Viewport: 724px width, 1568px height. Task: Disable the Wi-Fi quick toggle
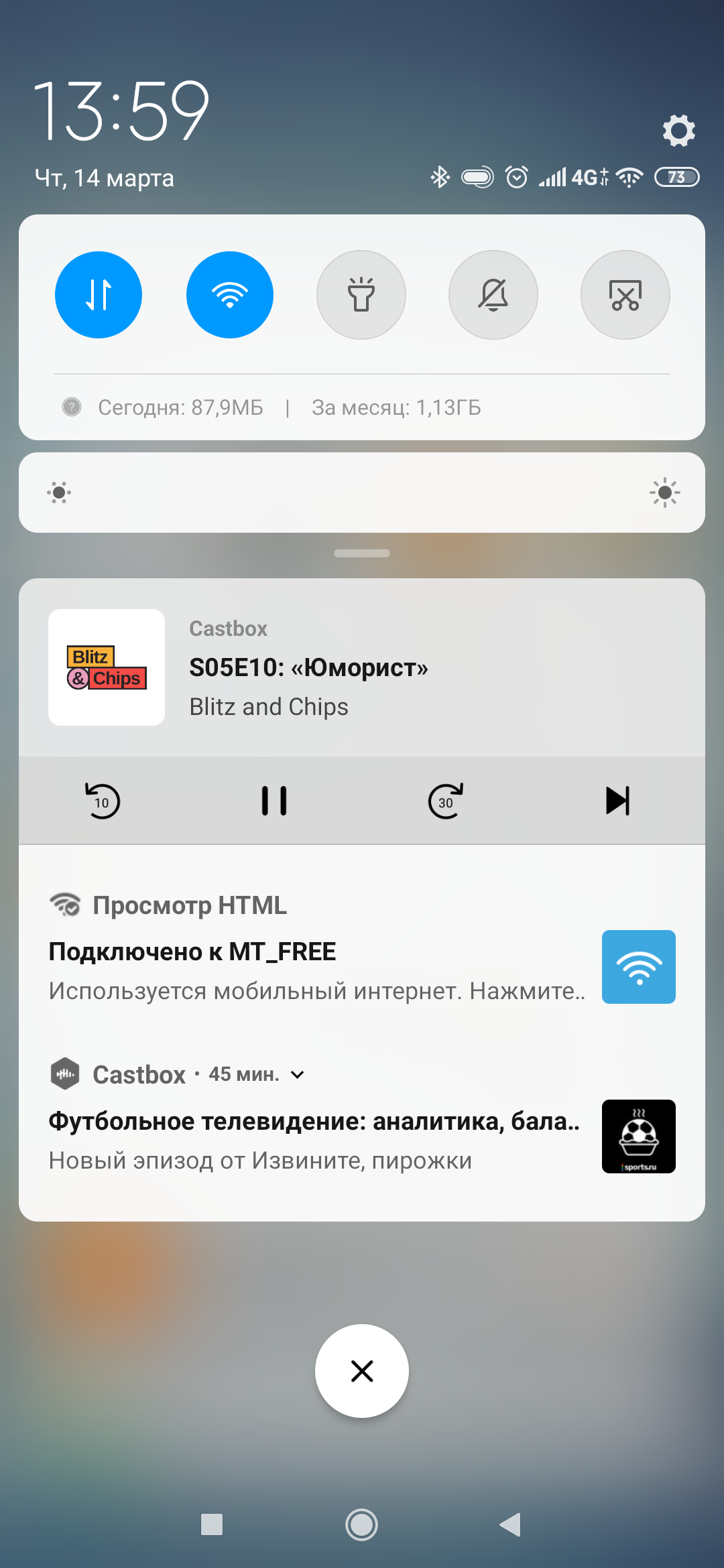[230, 295]
